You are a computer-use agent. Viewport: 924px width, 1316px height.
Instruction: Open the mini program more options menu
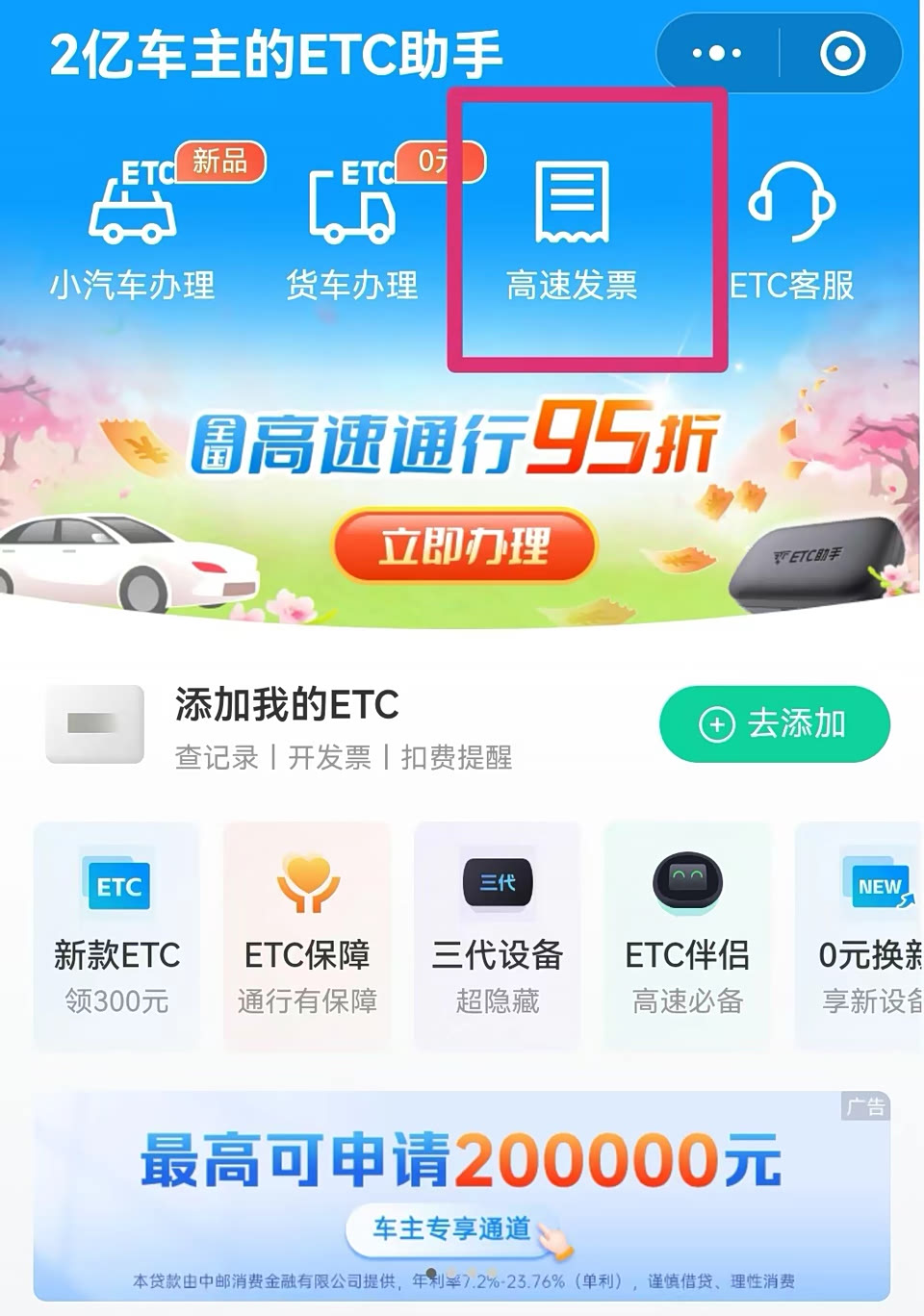717,54
